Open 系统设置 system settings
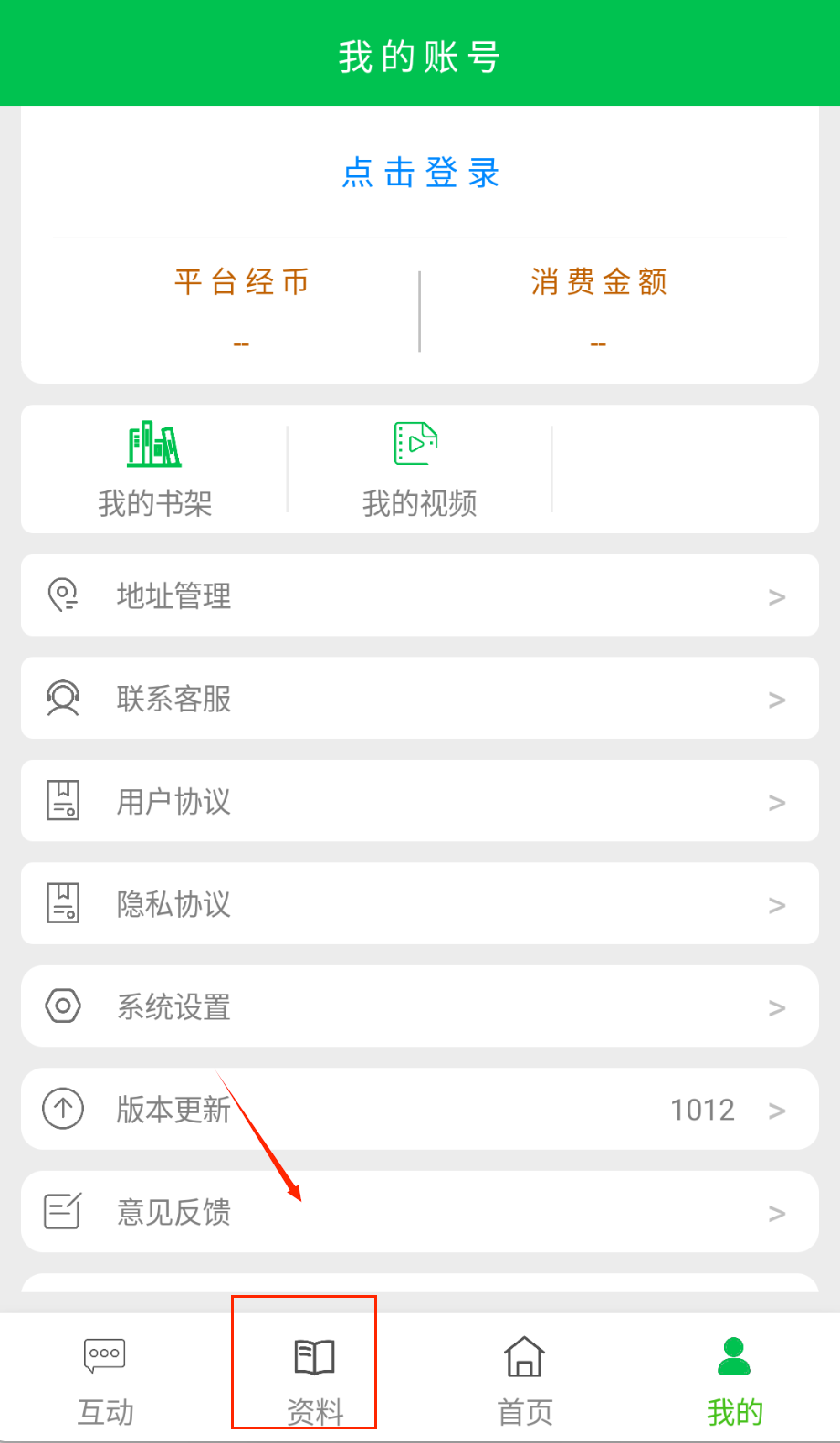This screenshot has height=1443, width=840. tap(419, 1006)
